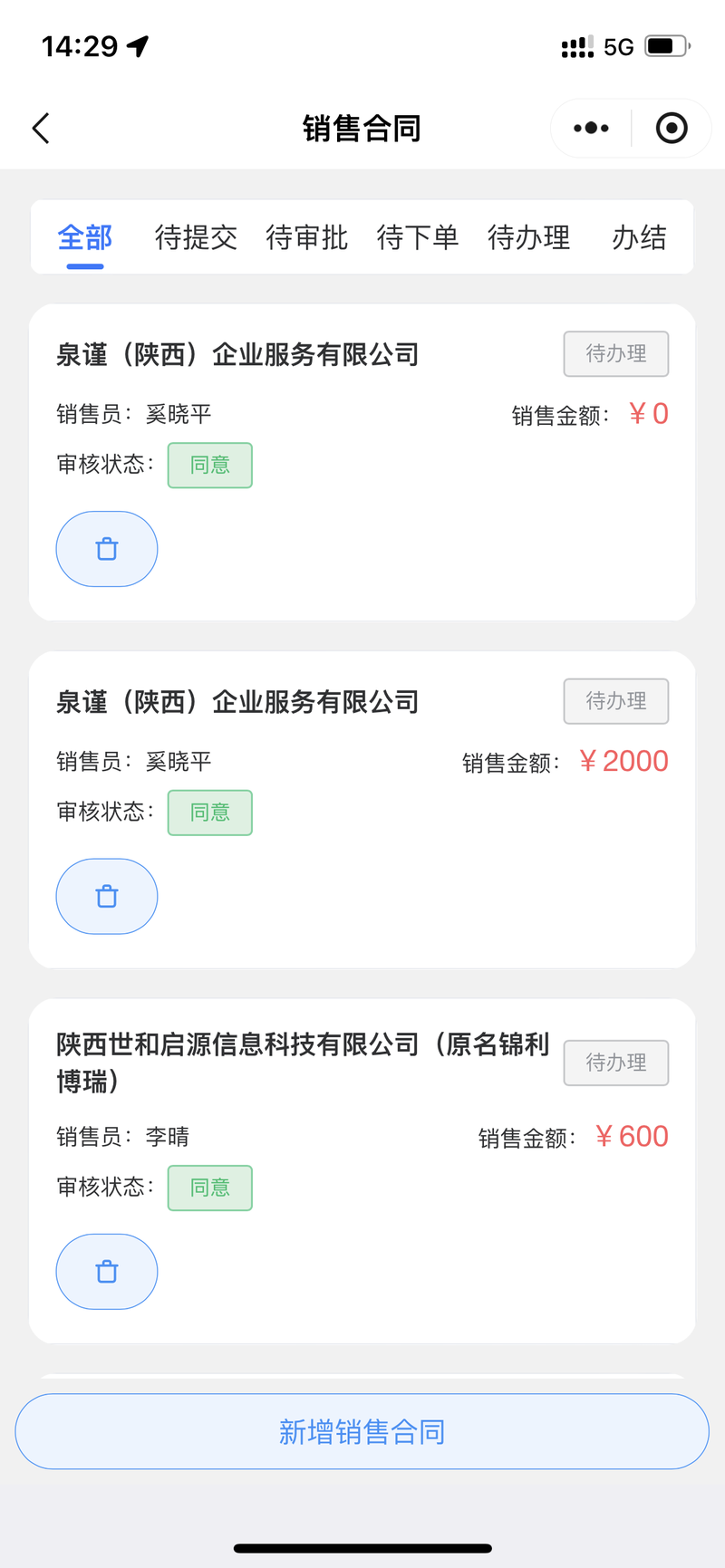Switch to the 待提交 tab

(x=196, y=238)
